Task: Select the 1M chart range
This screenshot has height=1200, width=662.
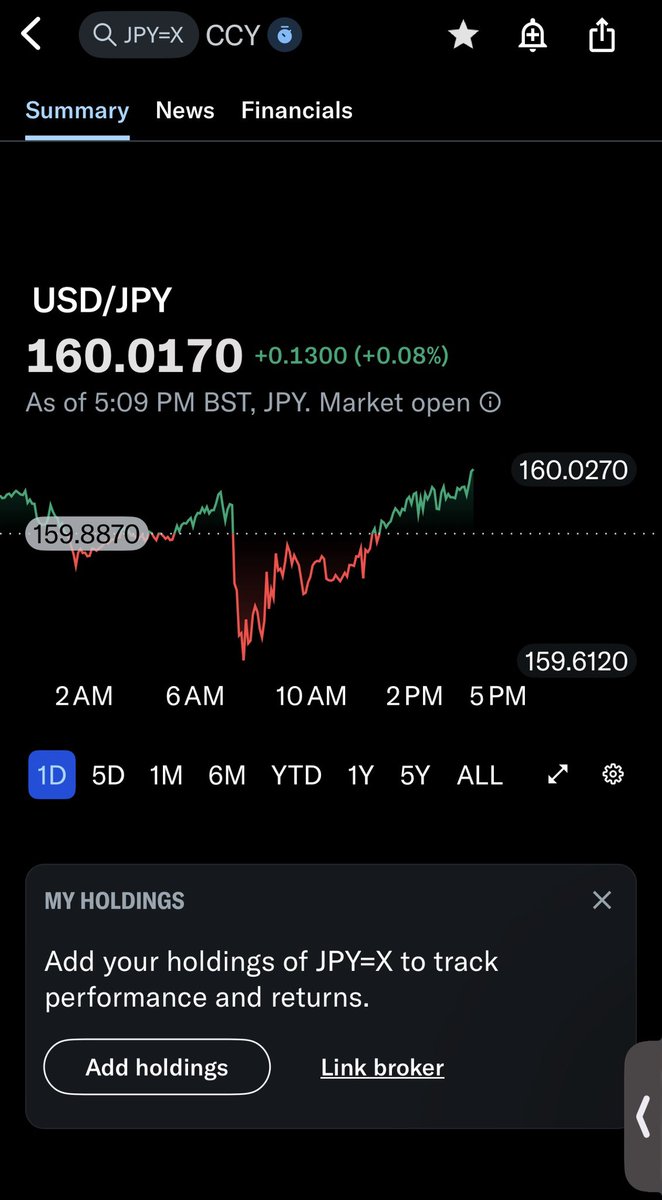Action: pos(166,775)
